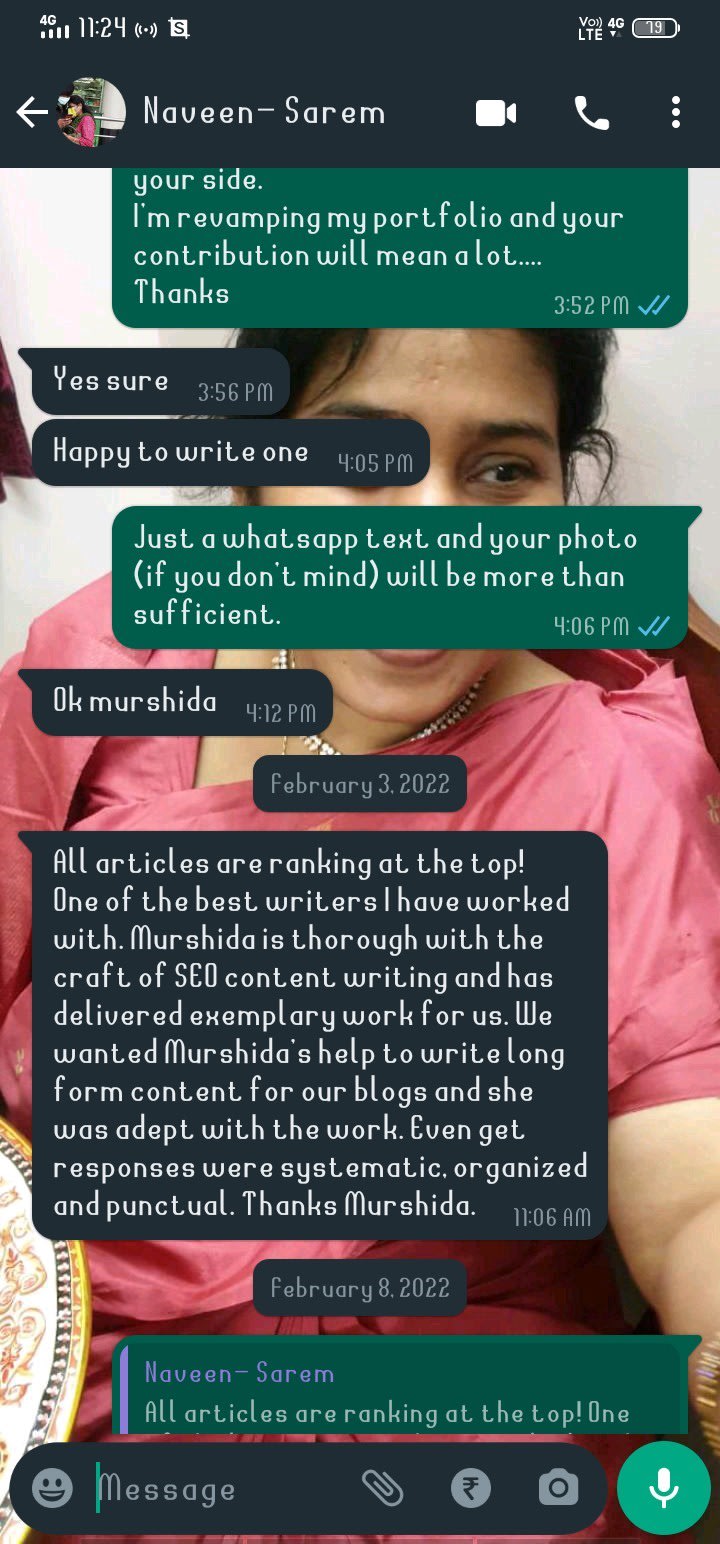Start a voice call with Naveen
720x1544 pixels.
(x=591, y=113)
